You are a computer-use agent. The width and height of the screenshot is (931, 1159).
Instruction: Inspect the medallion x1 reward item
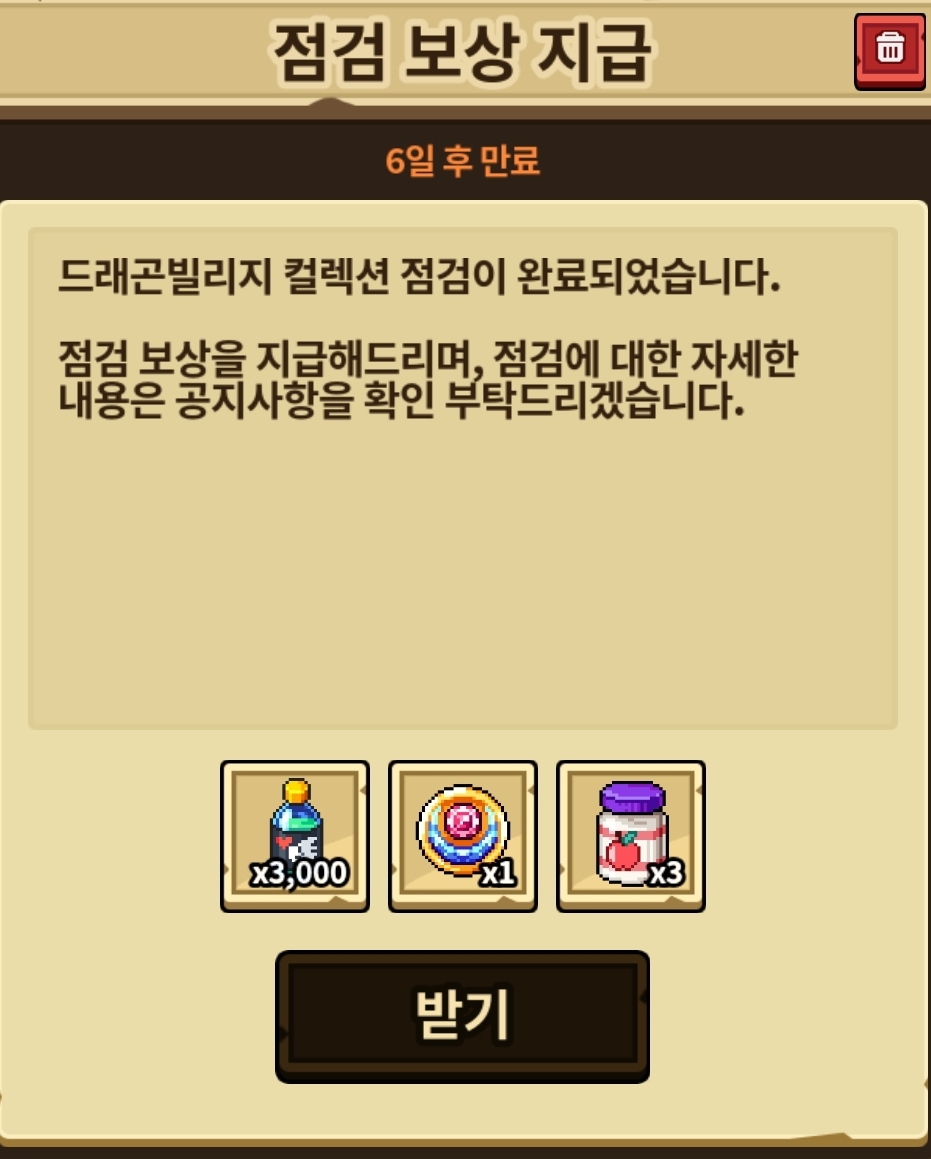(x=463, y=836)
